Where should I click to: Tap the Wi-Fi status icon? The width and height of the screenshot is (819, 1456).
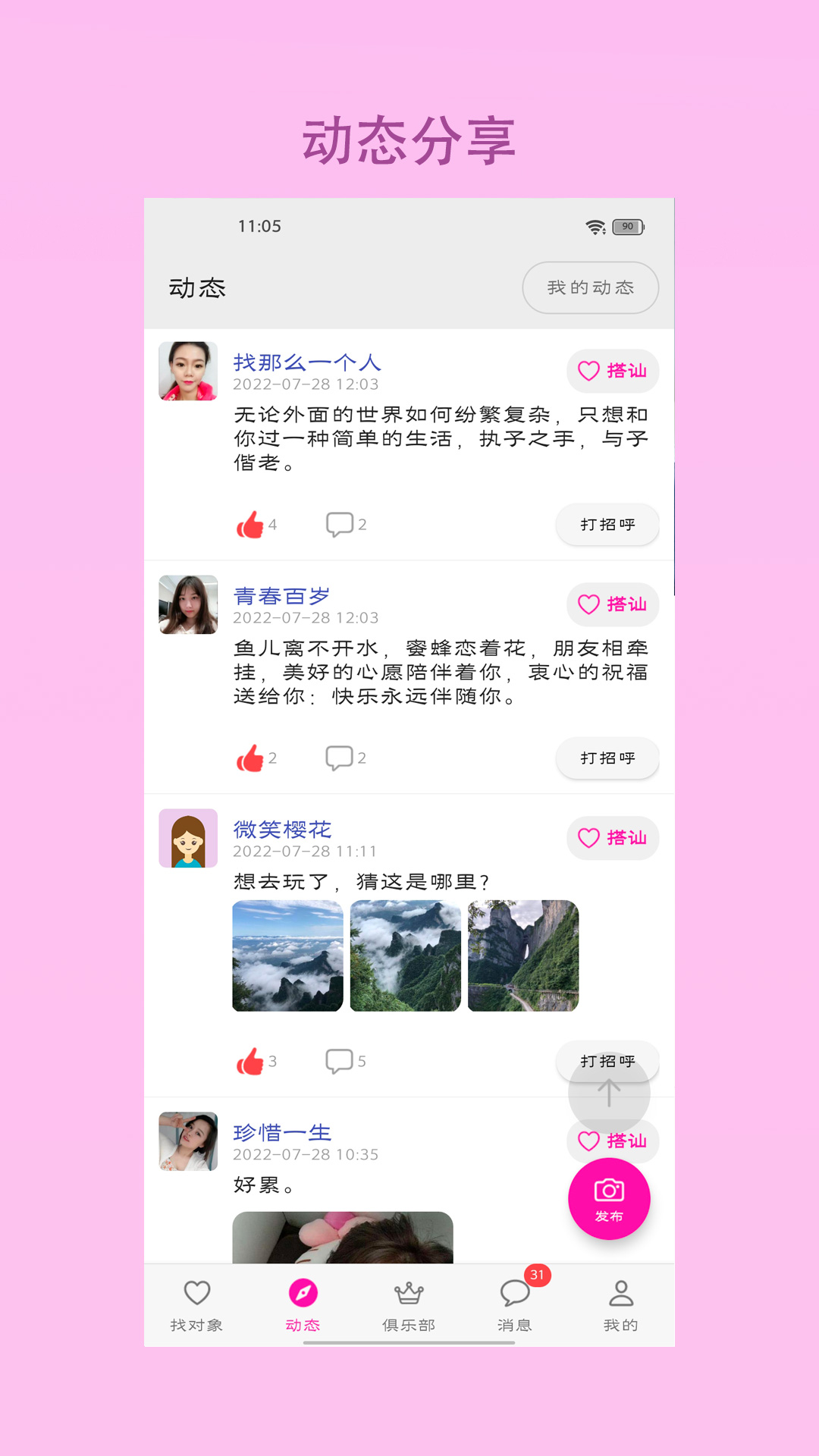point(595,225)
